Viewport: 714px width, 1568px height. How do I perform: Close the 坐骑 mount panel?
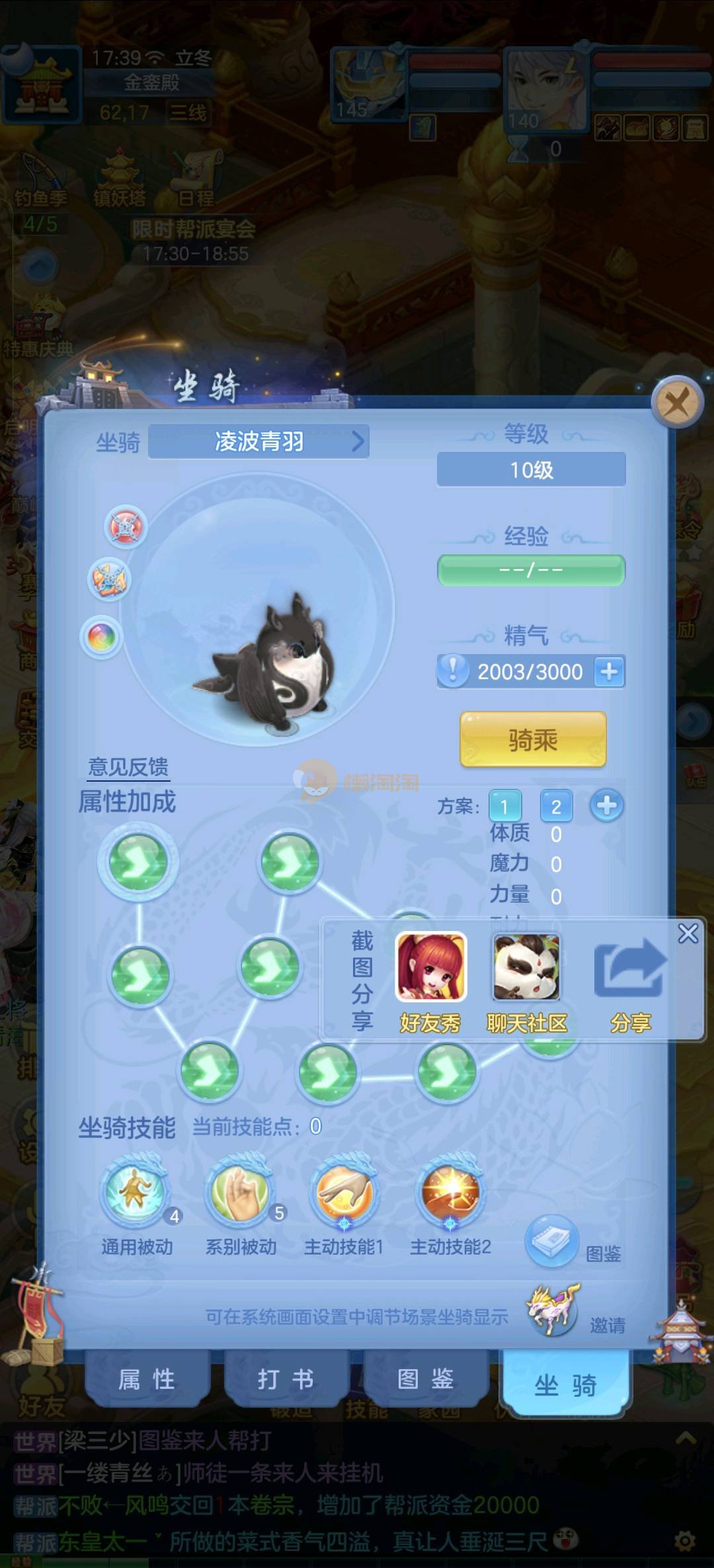click(676, 401)
